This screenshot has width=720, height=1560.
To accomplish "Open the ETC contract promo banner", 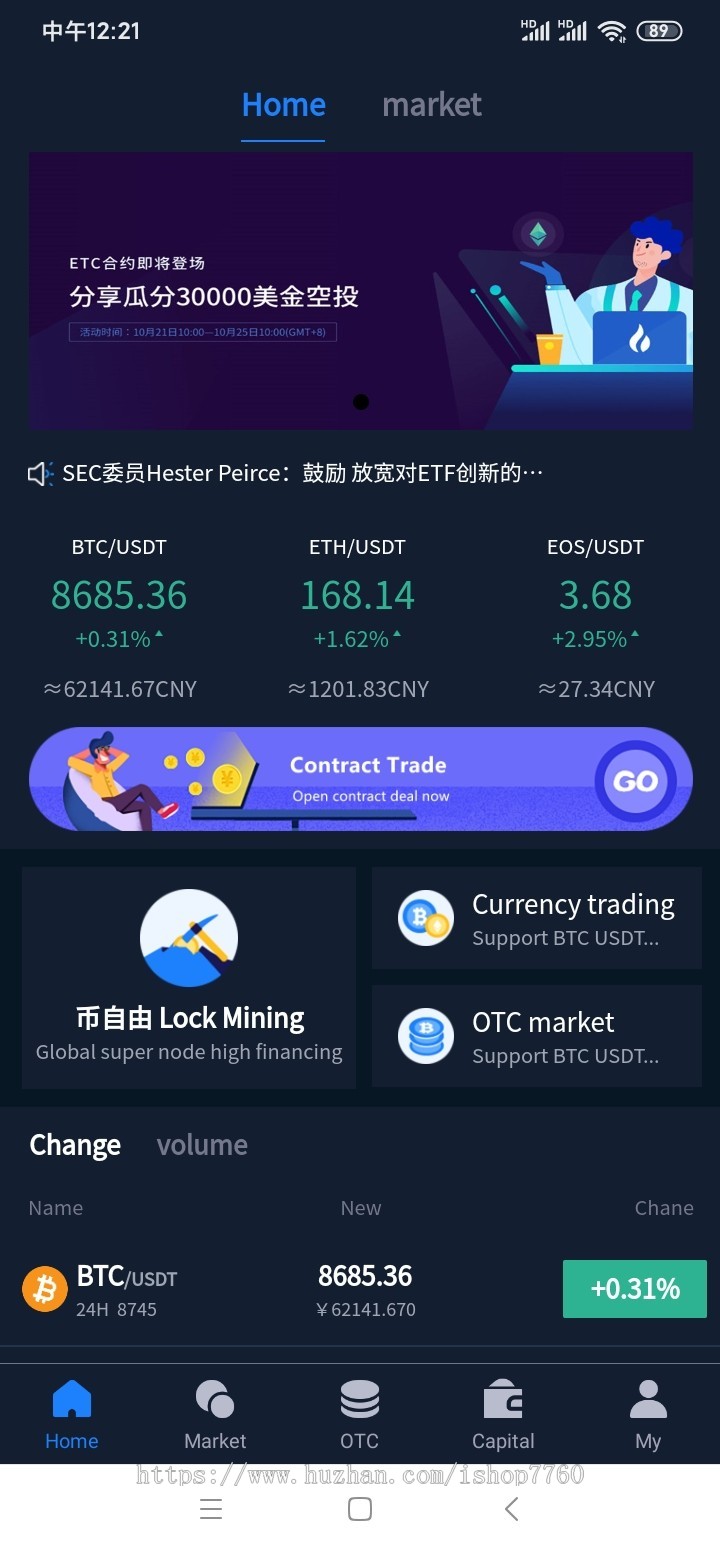I will point(360,288).
